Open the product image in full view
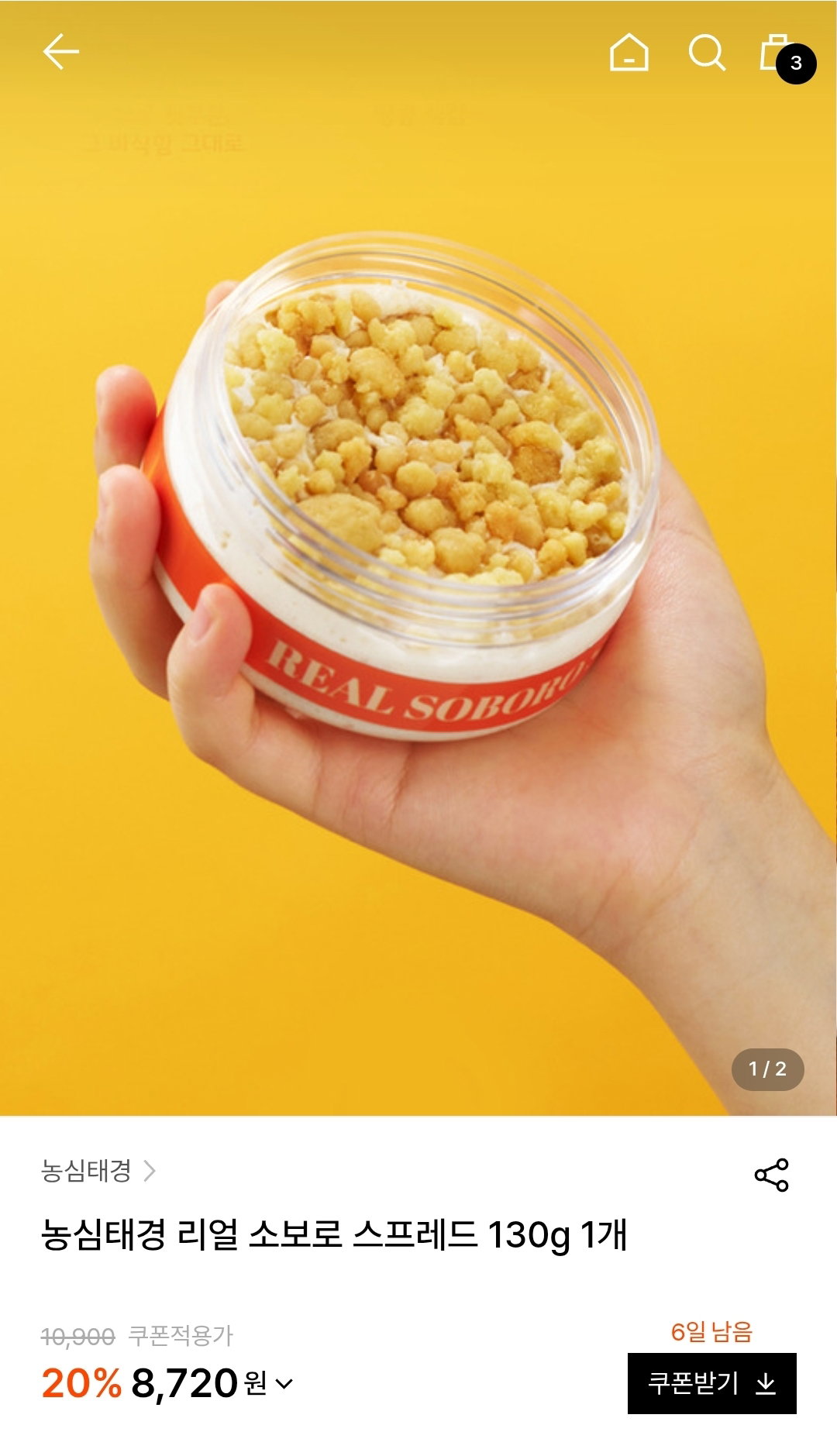837x1456 pixels. coord(418,558)
